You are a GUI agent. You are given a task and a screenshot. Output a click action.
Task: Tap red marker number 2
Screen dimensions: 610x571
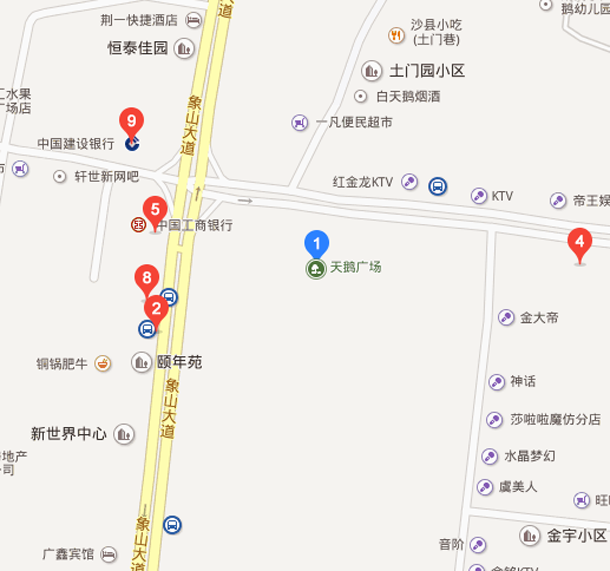point(157,309)
